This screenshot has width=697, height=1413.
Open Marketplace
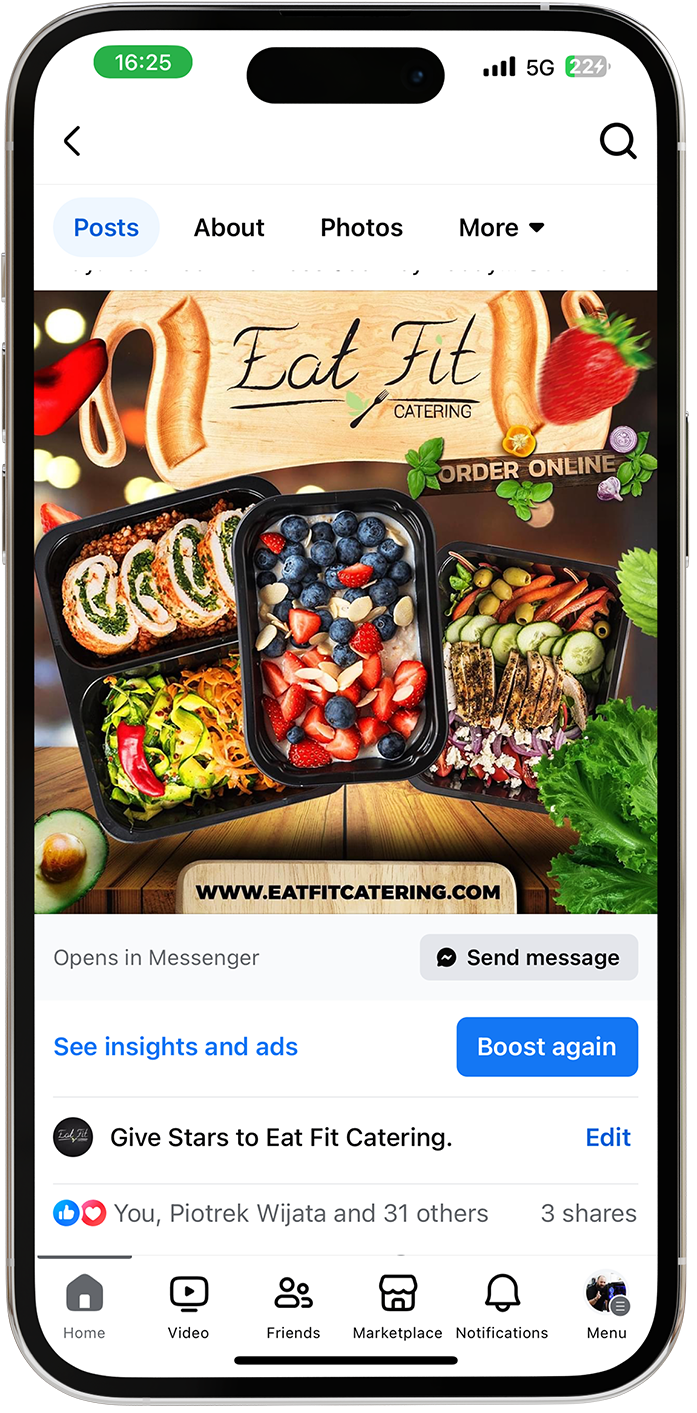tap(397, 1305)
